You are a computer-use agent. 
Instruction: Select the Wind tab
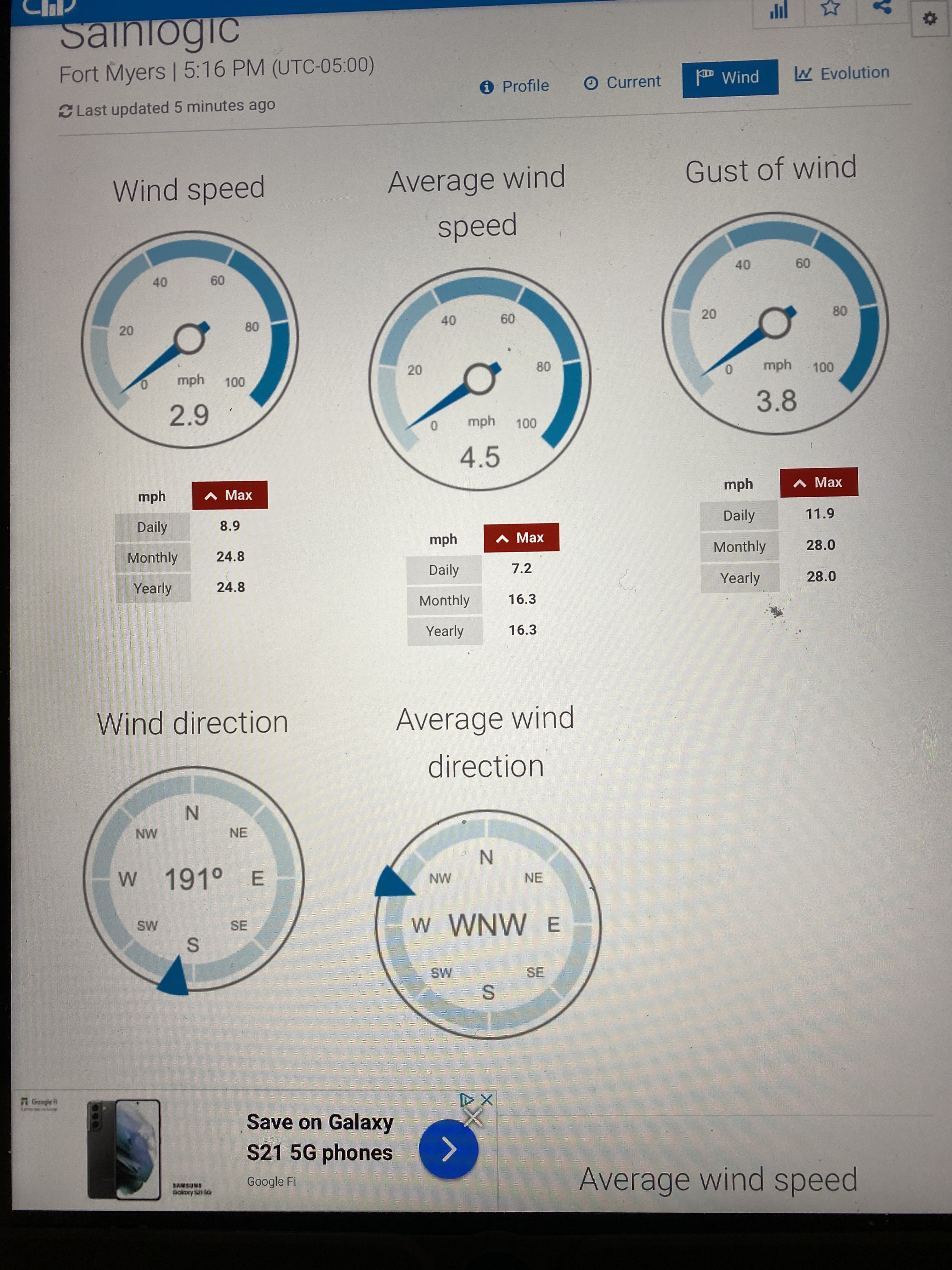(x=729, y=77)
